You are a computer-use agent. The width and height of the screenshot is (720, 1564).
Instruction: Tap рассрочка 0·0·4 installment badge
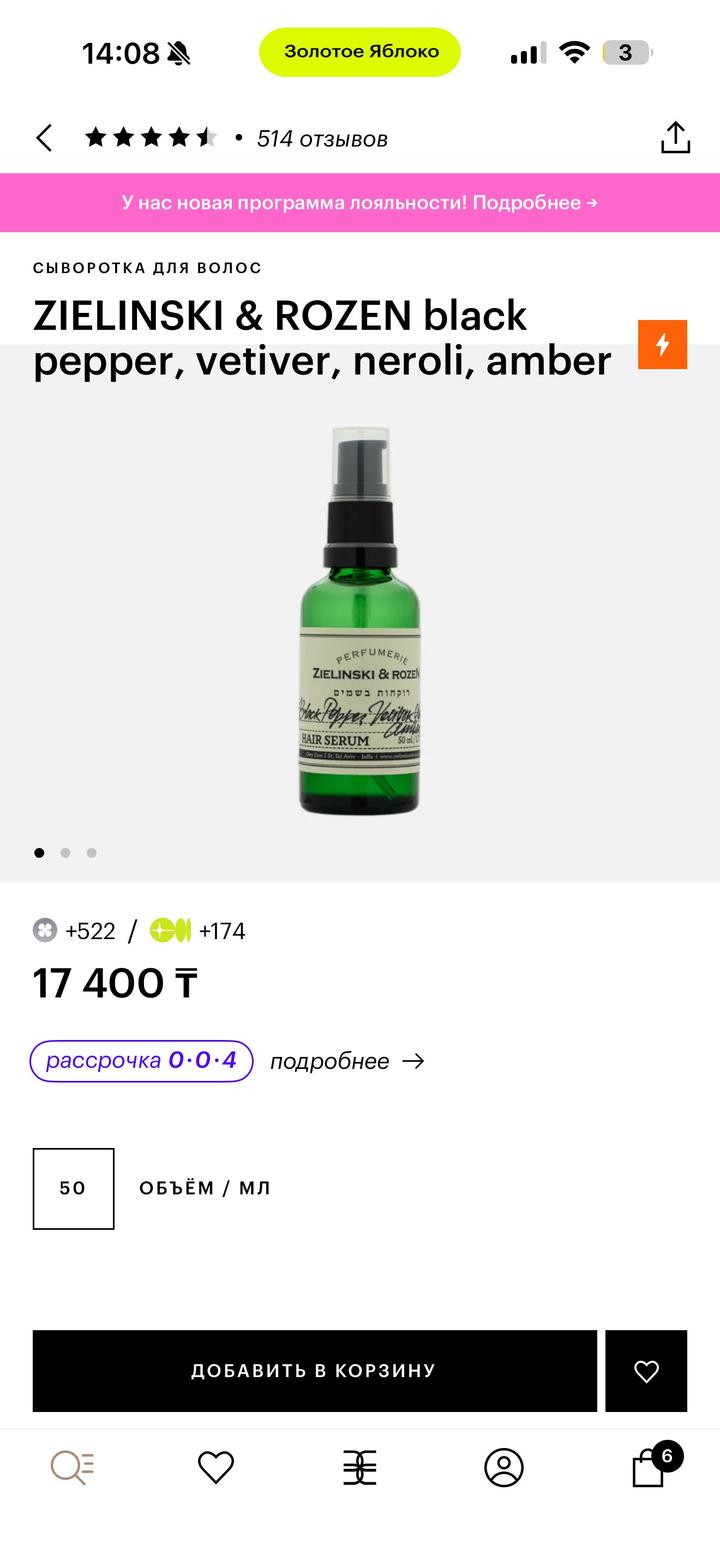click(x=141, y=1061)
